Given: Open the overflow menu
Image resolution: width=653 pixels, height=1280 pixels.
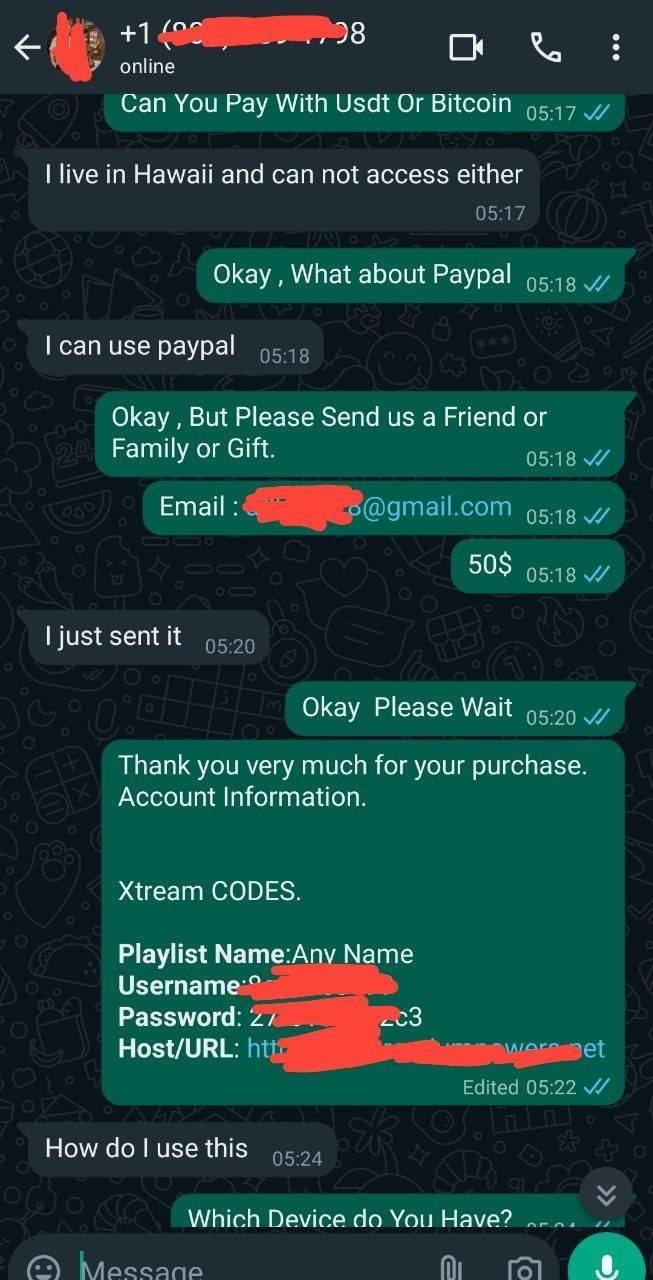Looking at the screenshot, I should [616, 47].
